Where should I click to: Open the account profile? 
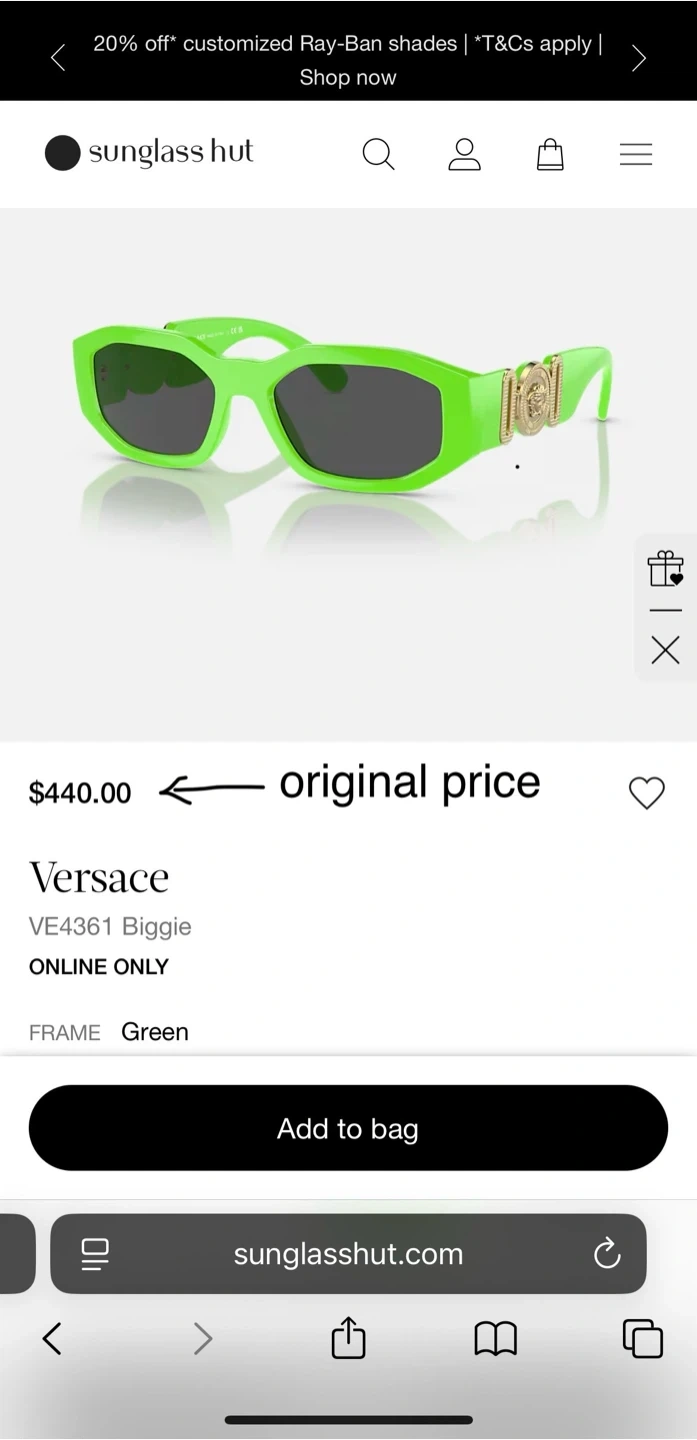[464, 154]
